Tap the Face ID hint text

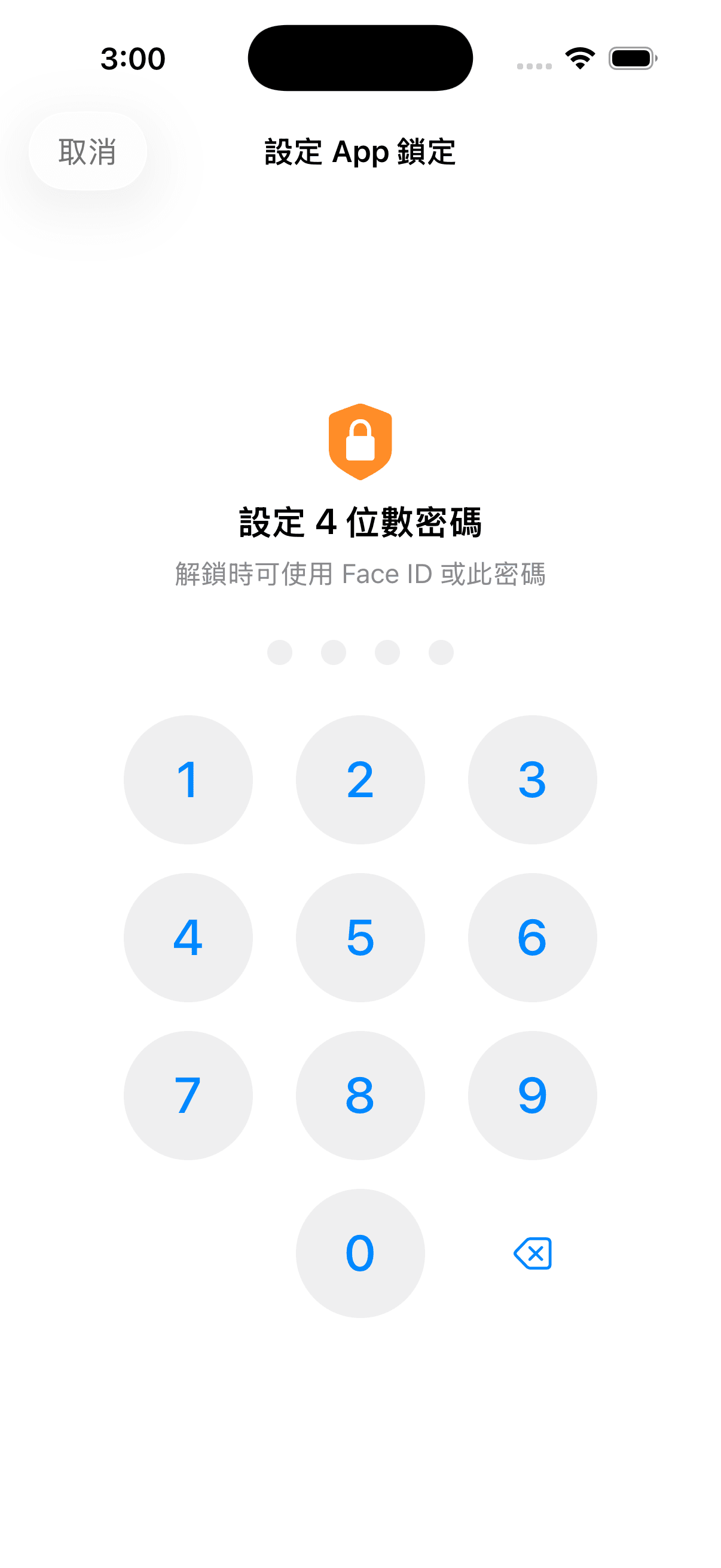tap(360, 573)
